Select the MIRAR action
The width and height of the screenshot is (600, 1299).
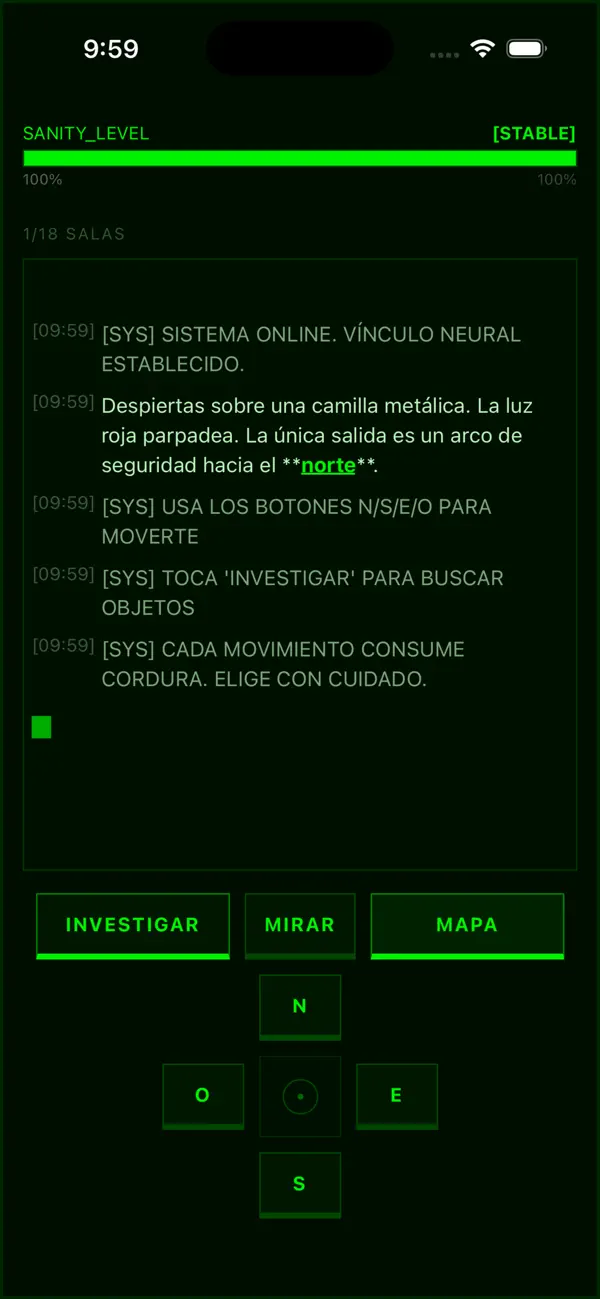point(300,926)
